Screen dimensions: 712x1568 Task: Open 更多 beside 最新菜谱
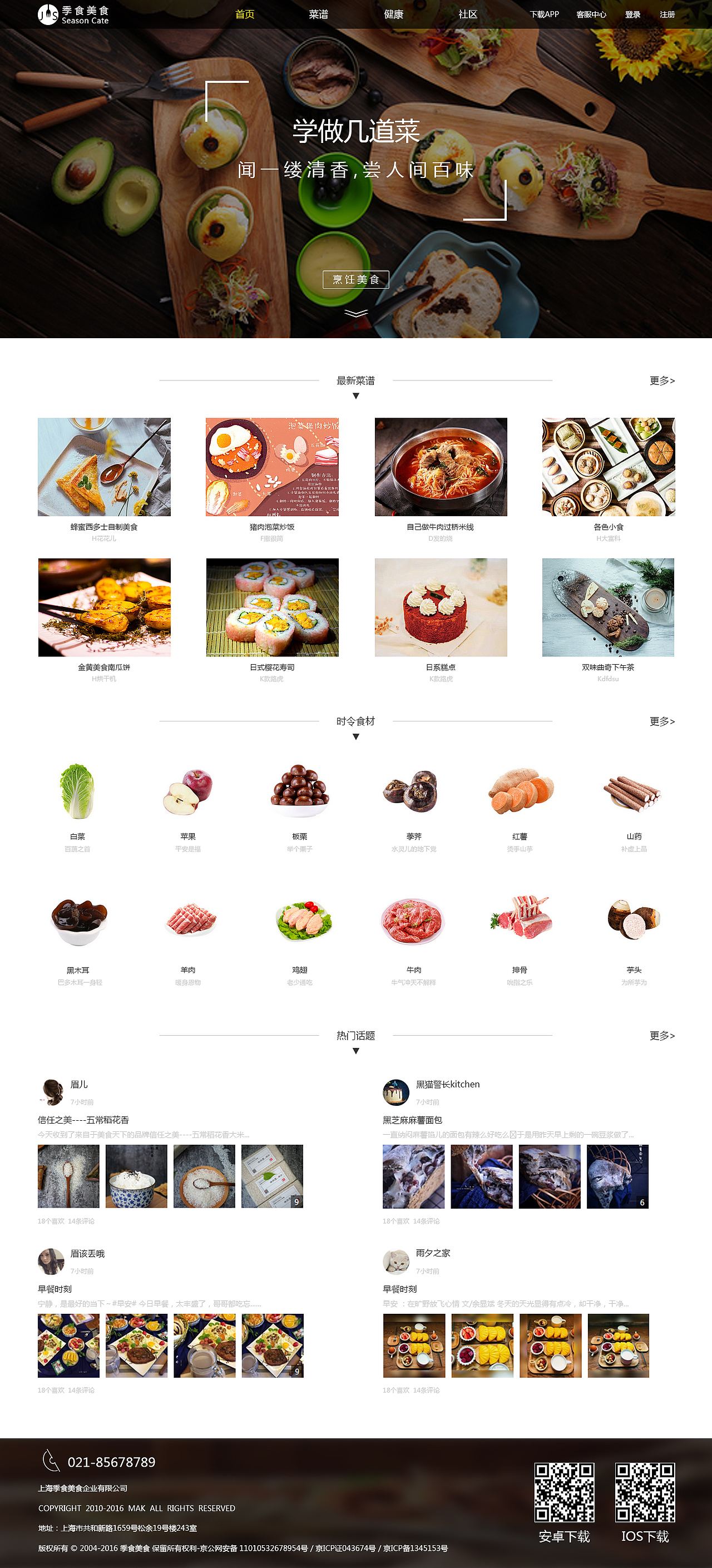click(x=661, y=380)
